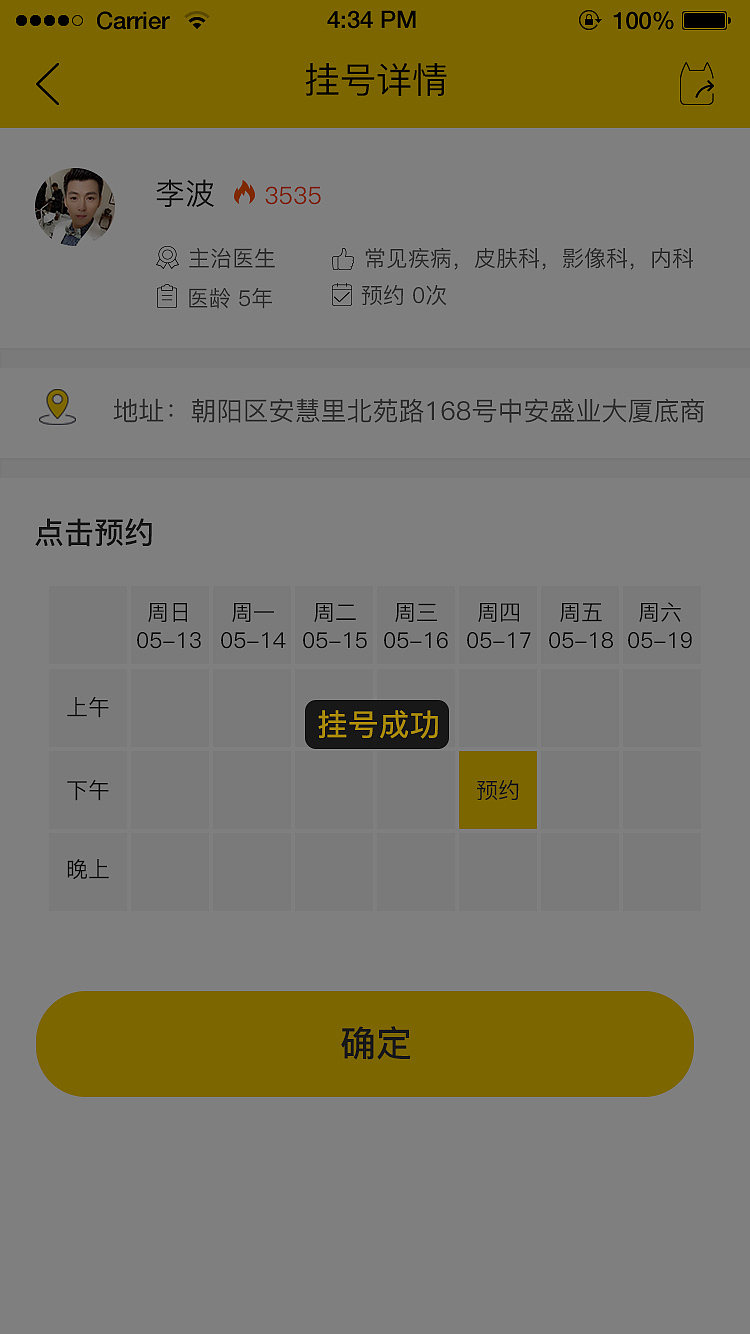Viewport: 750px width, 1334px height.
Task: Click the doctor's profile photo
Action: pos(75,206)
